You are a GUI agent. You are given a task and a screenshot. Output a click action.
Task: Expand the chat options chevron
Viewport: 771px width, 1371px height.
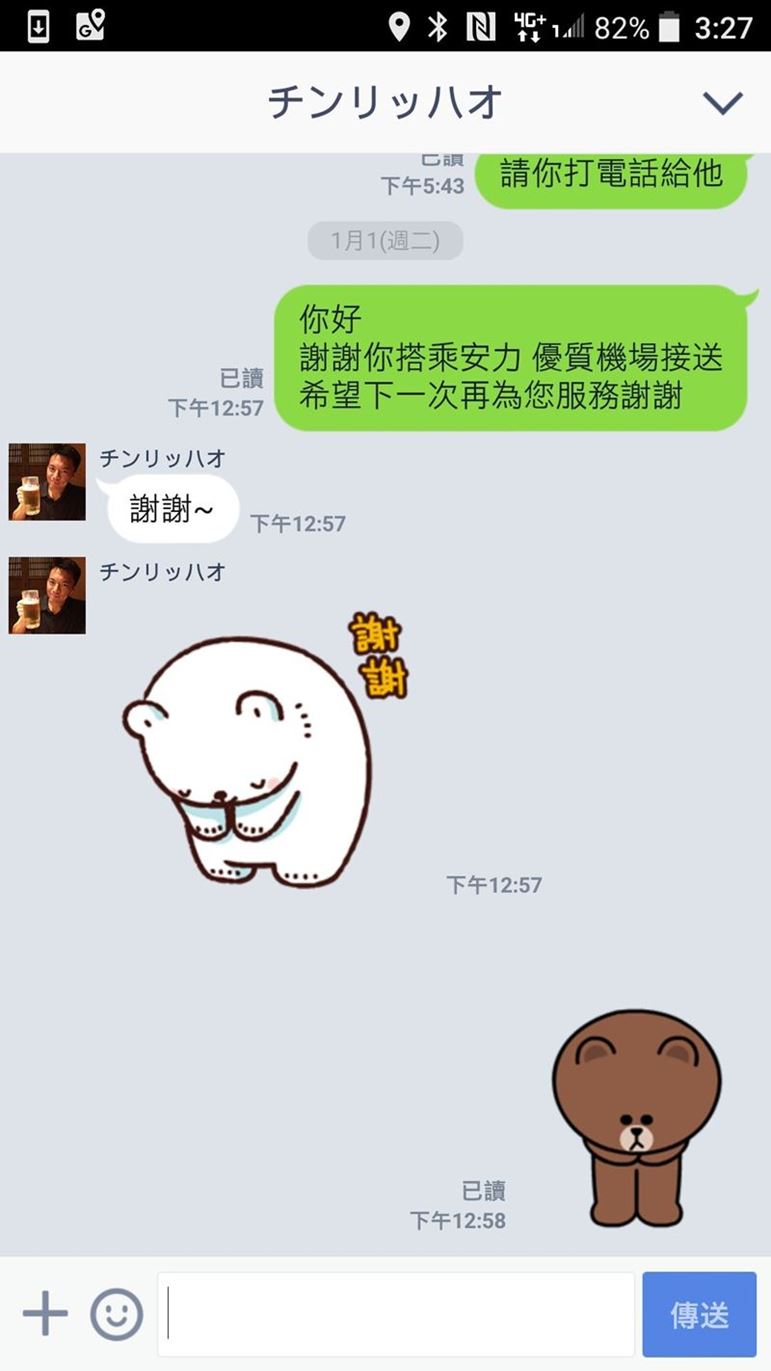(x=722, y=102)
